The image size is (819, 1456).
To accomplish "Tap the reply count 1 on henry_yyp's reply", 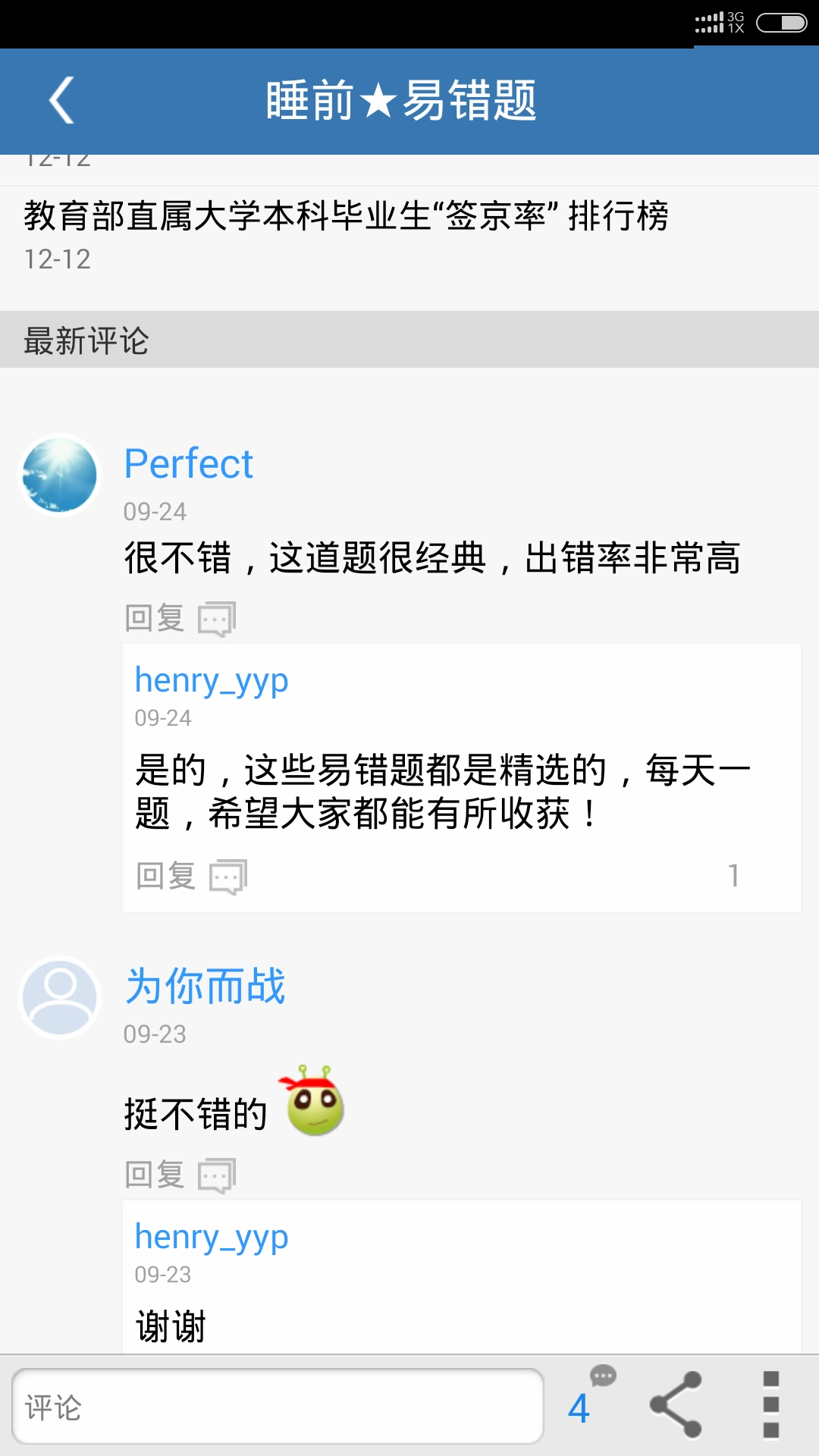I will click(x=734, y=876).
